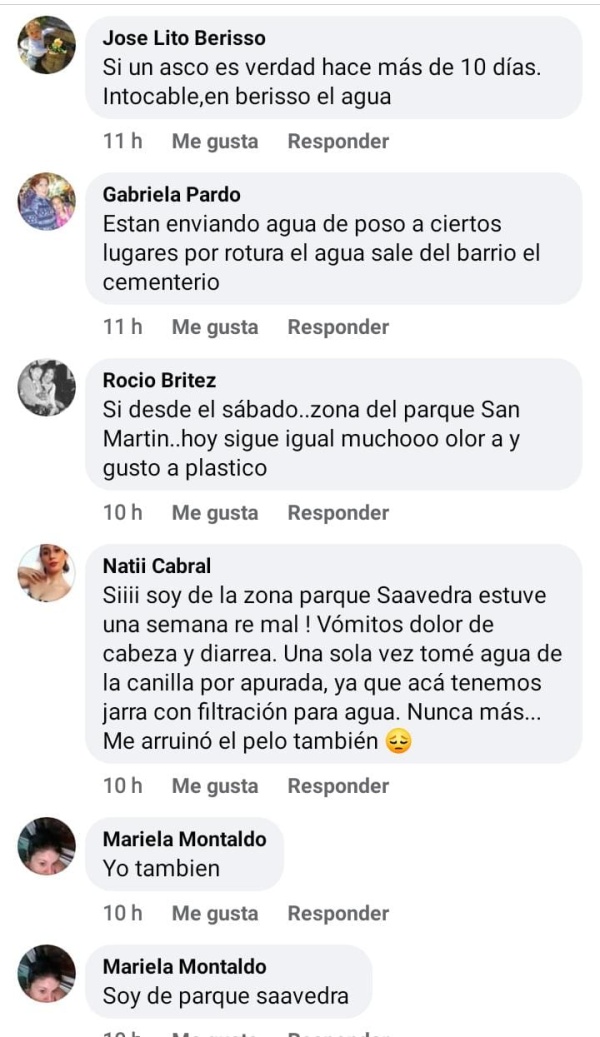
Task: Open Rocio Britez's profile name
Action: pyautogui.click(x=159, y=381)
